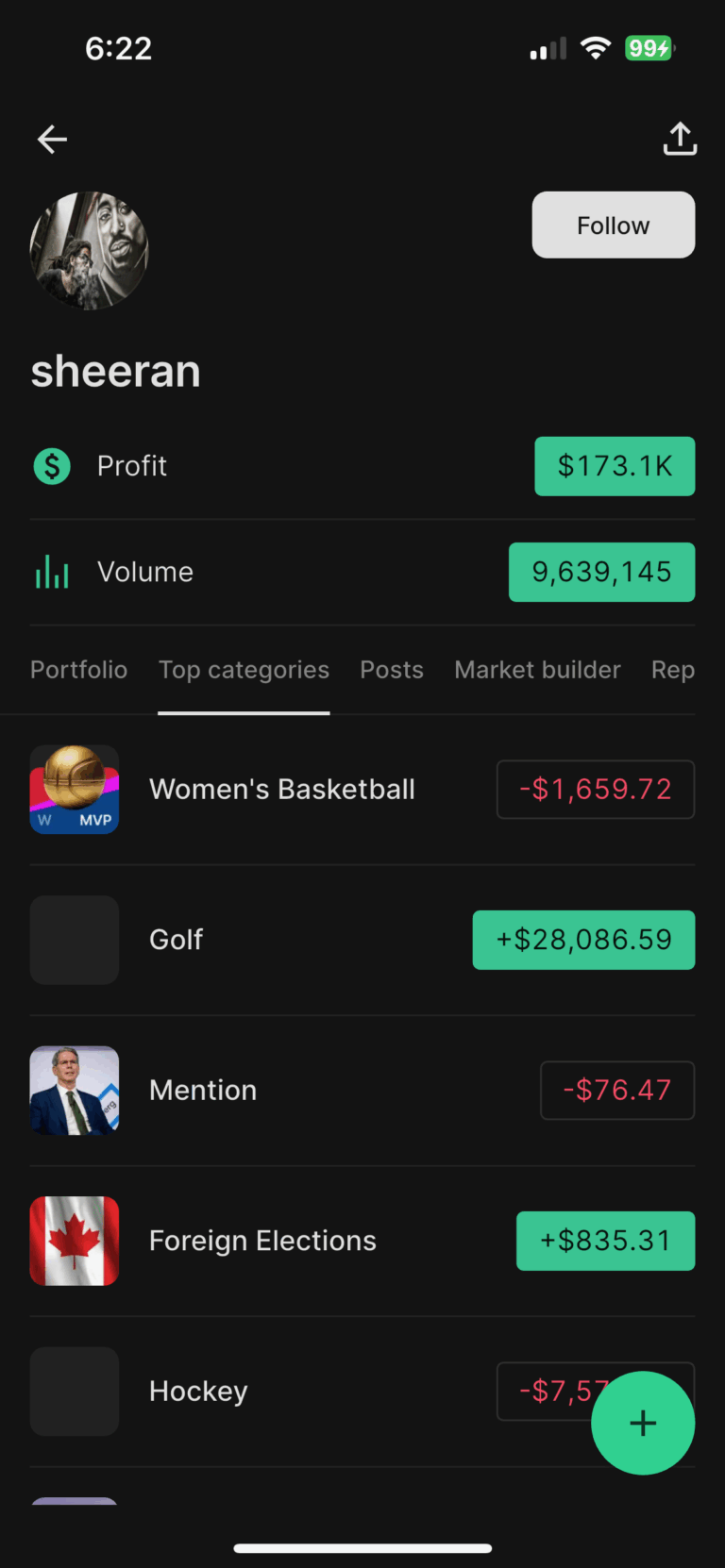Select the Top categories tab
The width and height of the screenshot is (725, 1568).
tap(244, 670)
